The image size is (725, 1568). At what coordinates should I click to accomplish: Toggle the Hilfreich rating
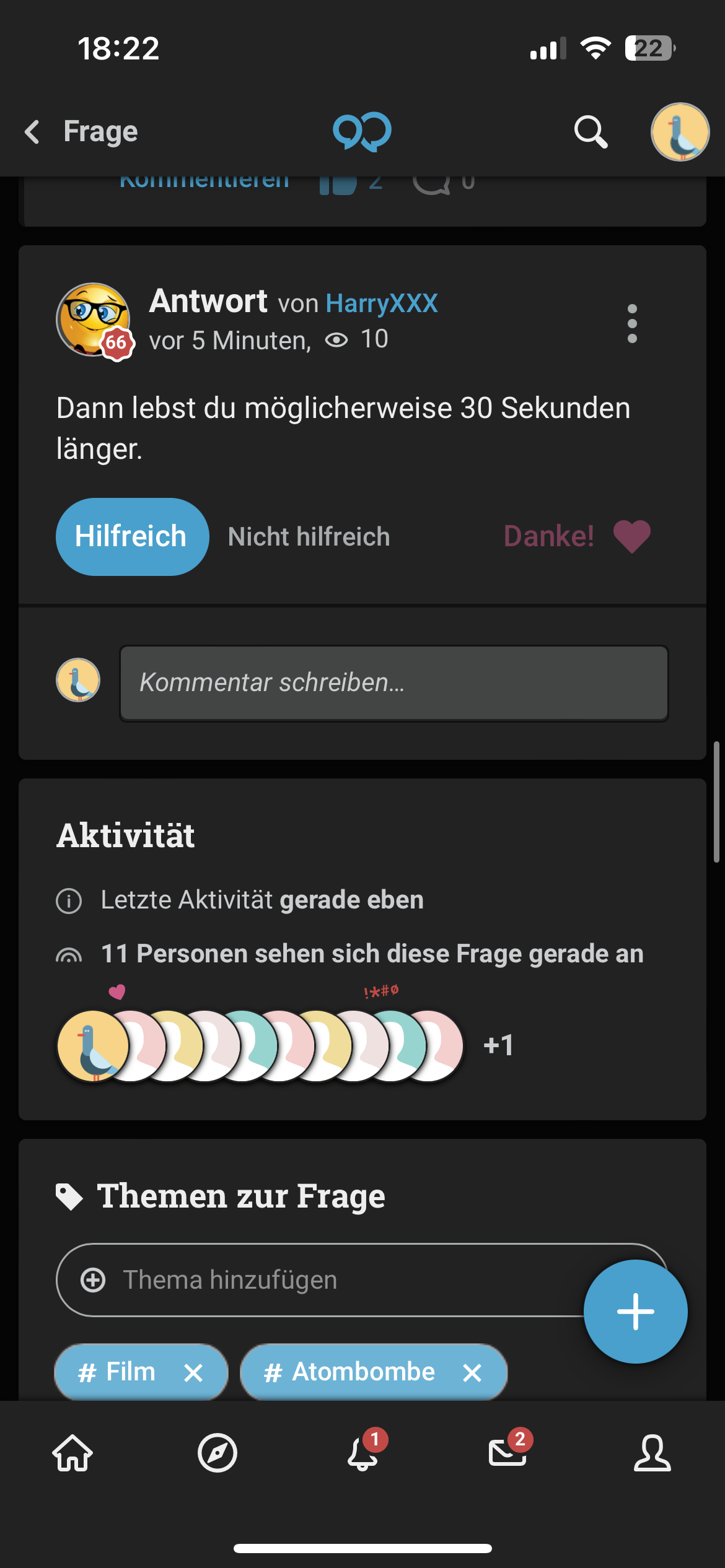point(131,536)
